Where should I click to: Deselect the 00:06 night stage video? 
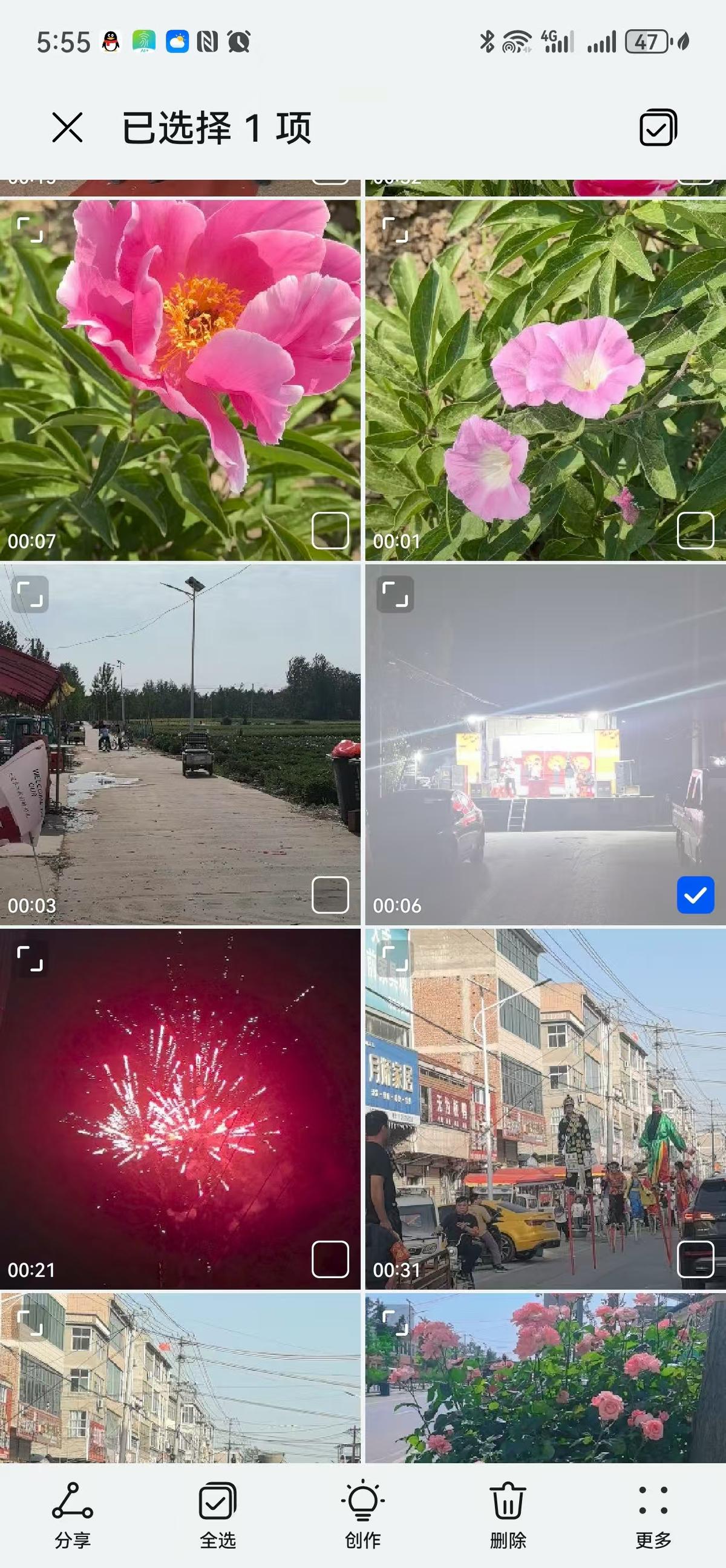click(695, 895)
